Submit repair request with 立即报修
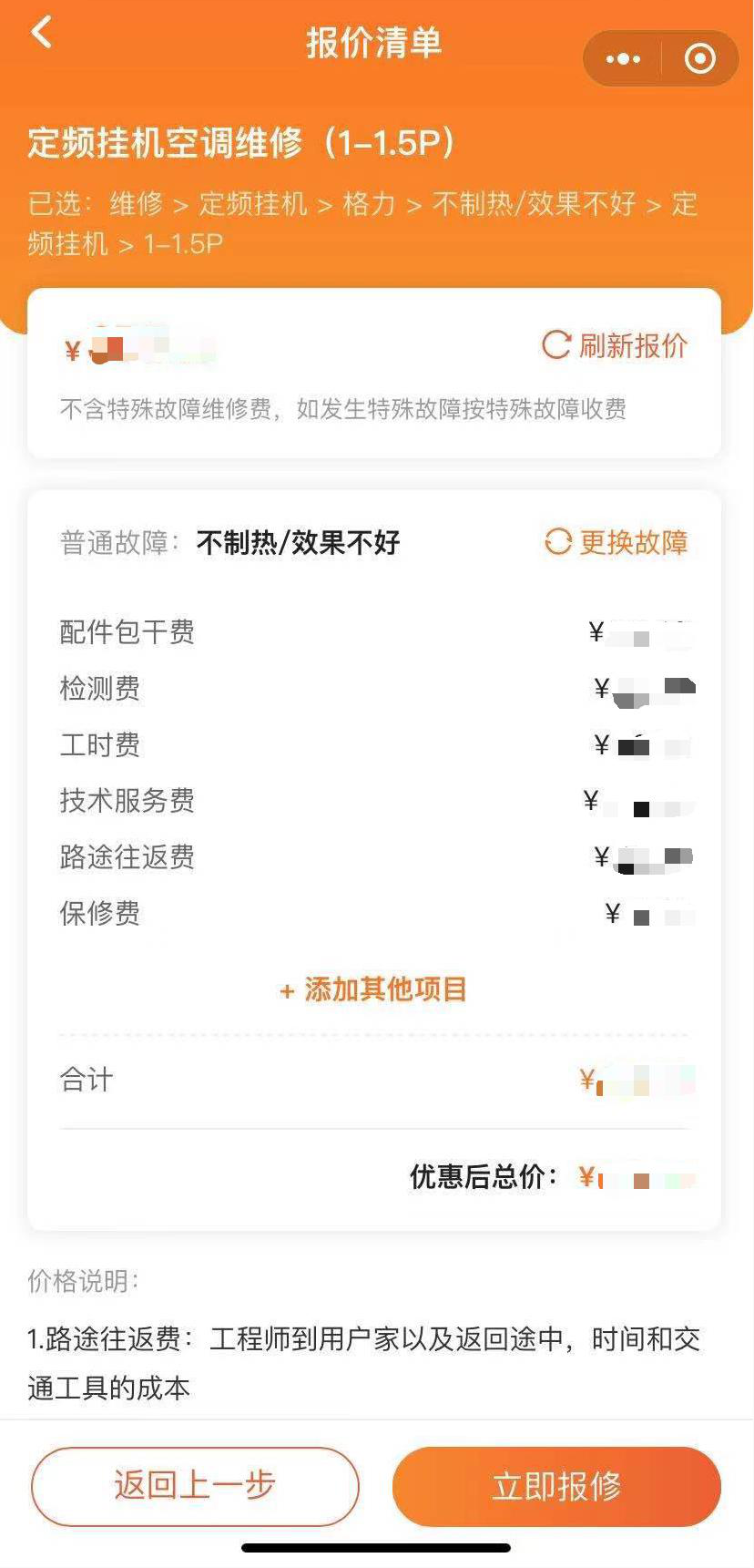754x1568 pixels. click(556, 1486)
